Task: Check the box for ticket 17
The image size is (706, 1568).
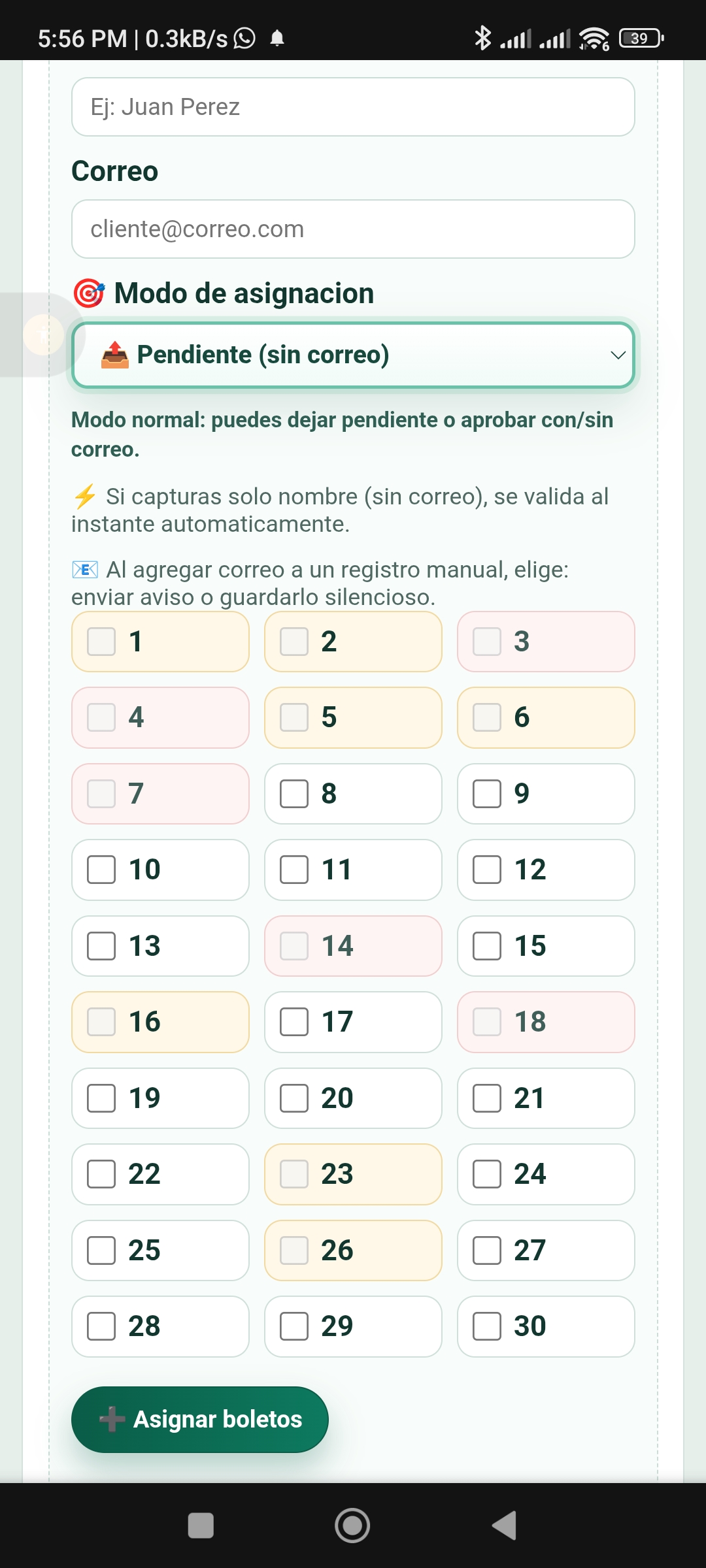Action: [294, 1022]
